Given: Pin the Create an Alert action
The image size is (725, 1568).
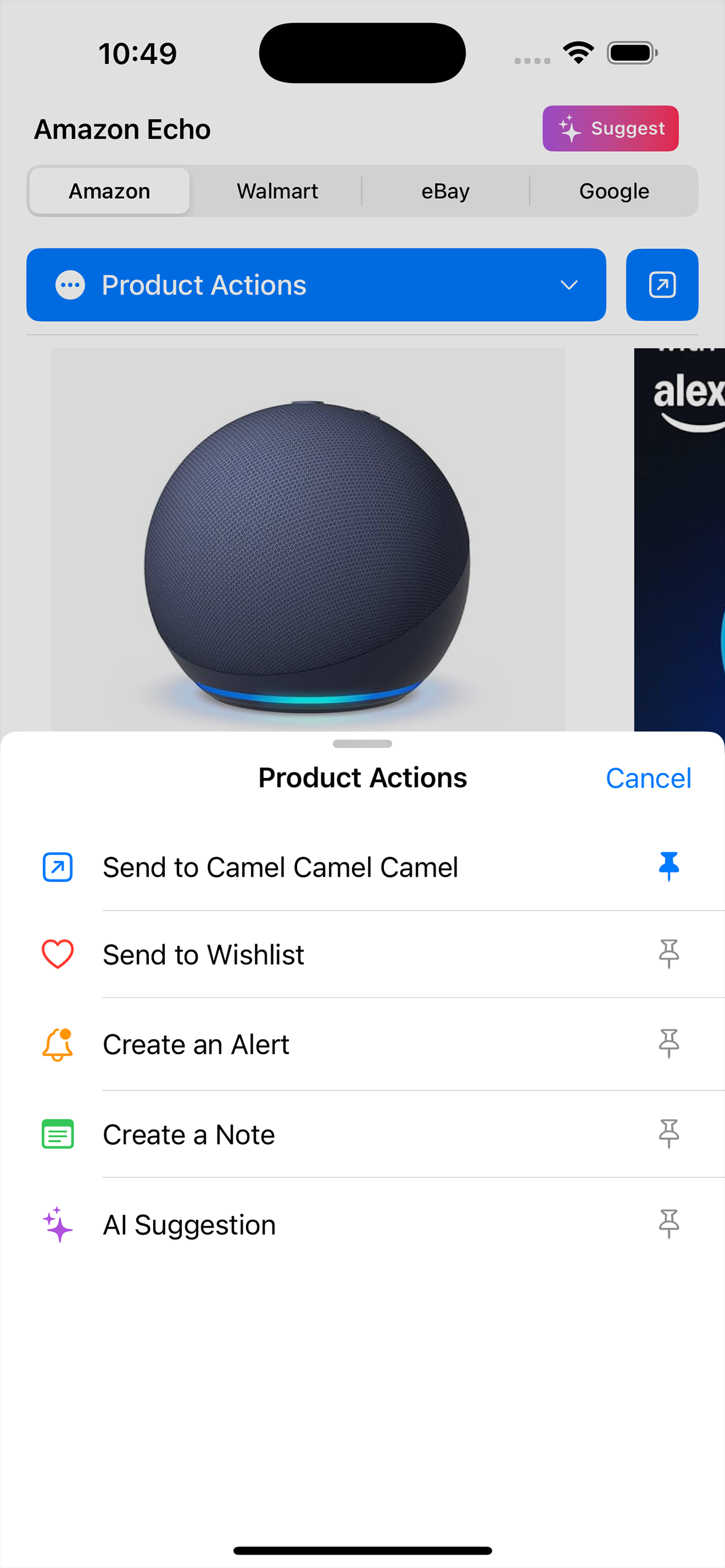Looking at the screenshot, I should click(668, 1044).
